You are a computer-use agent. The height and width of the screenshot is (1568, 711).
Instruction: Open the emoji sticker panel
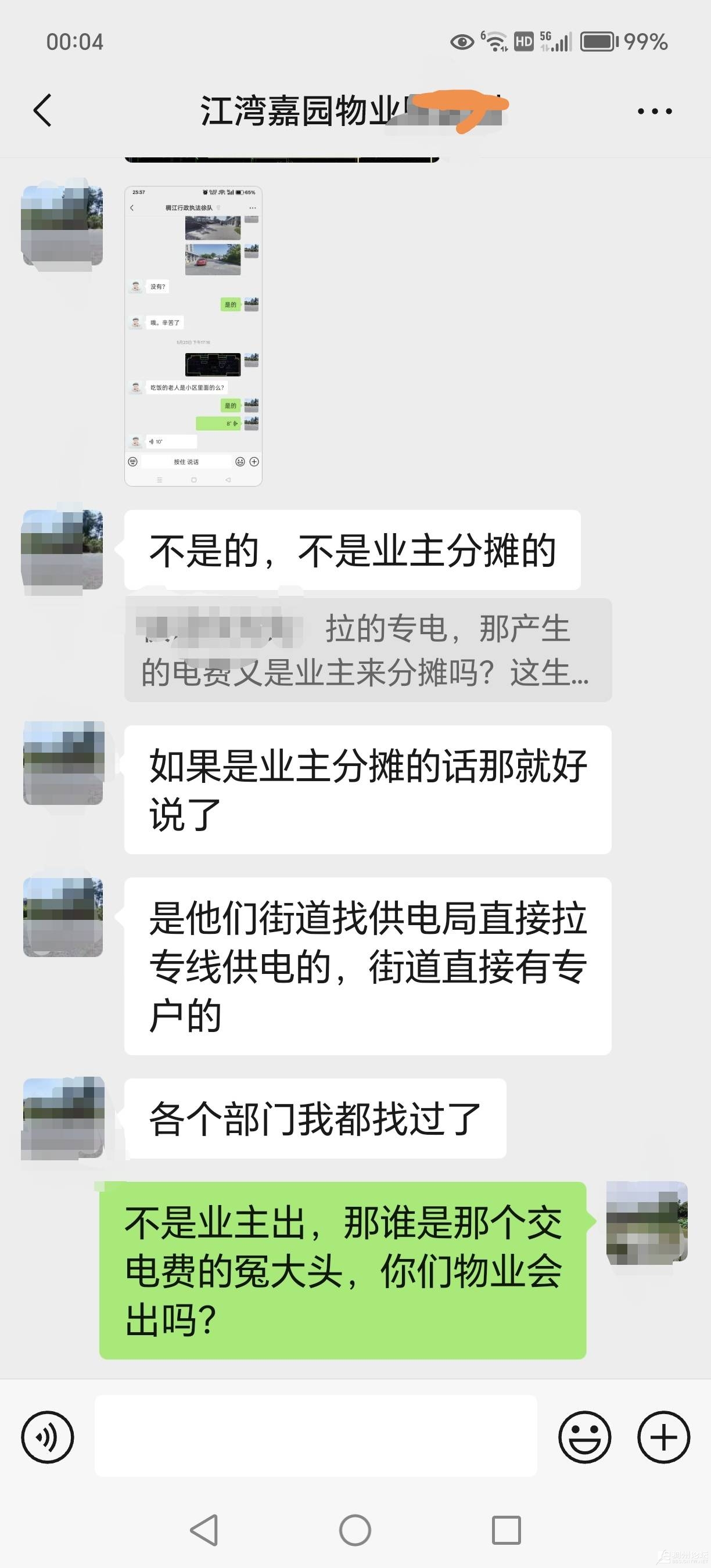pyautogui.click(x=584, y=1437)
